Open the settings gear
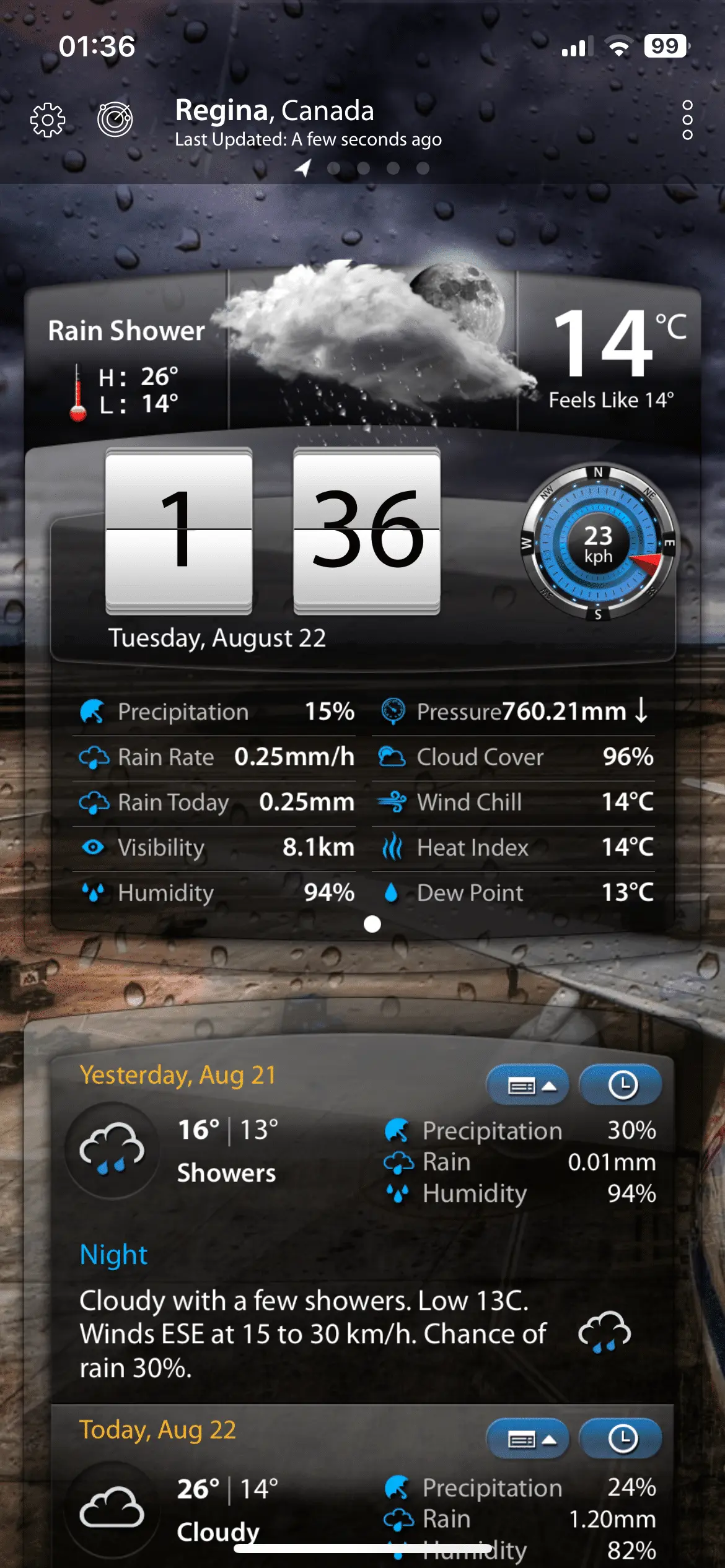The height and width of the screenshot is (1568, 725). [48, 120]
